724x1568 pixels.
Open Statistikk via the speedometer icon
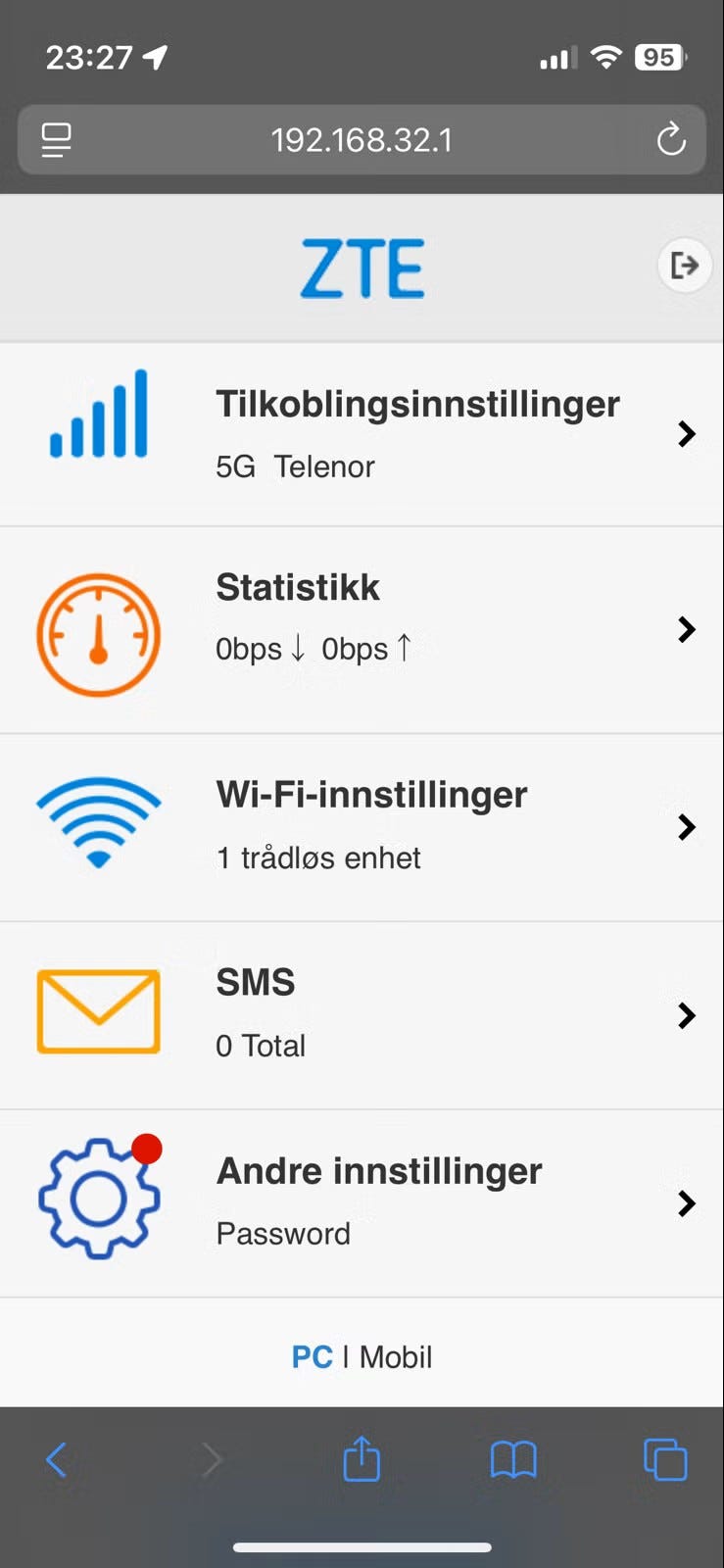pos(98,634)
